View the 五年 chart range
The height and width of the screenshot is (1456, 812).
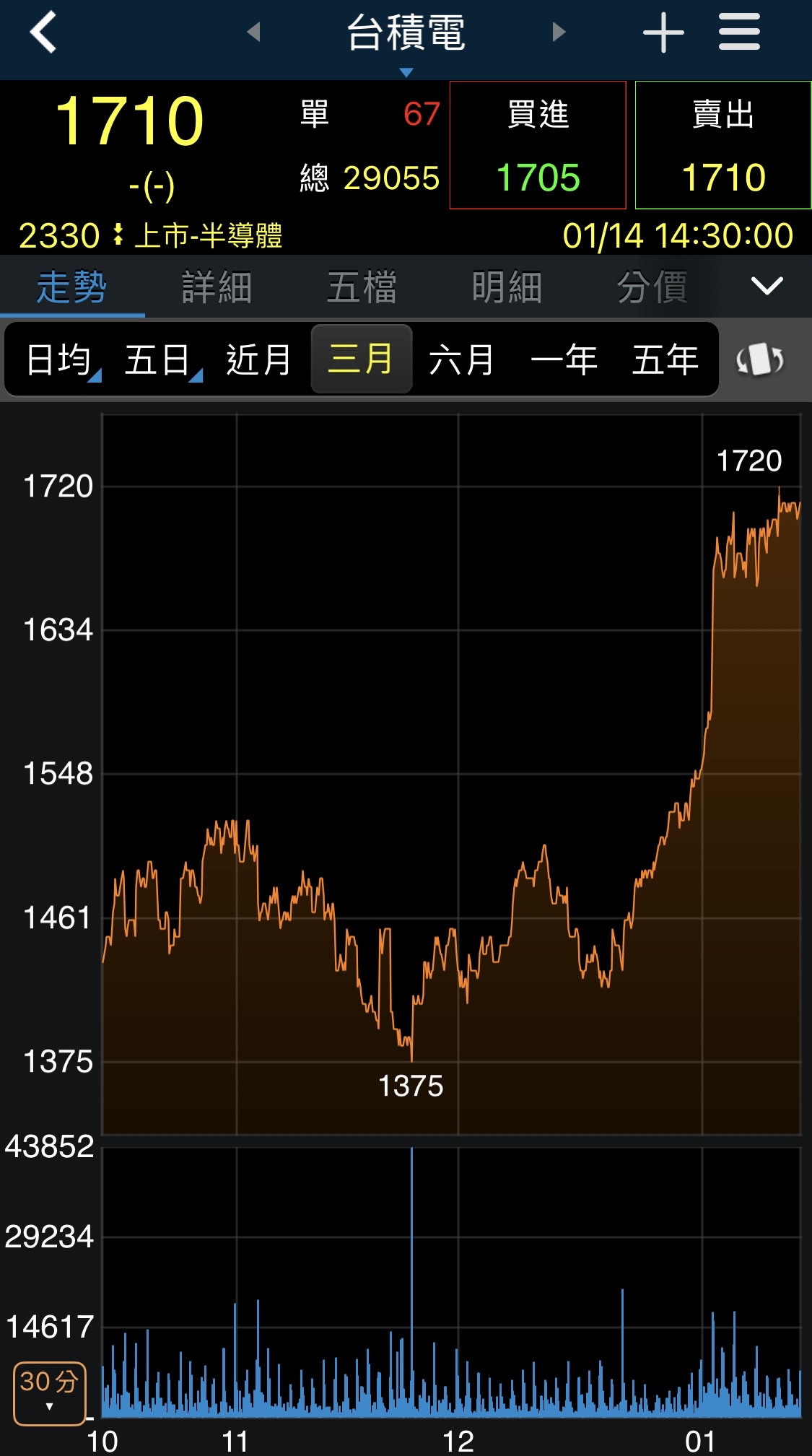point(665,359)
